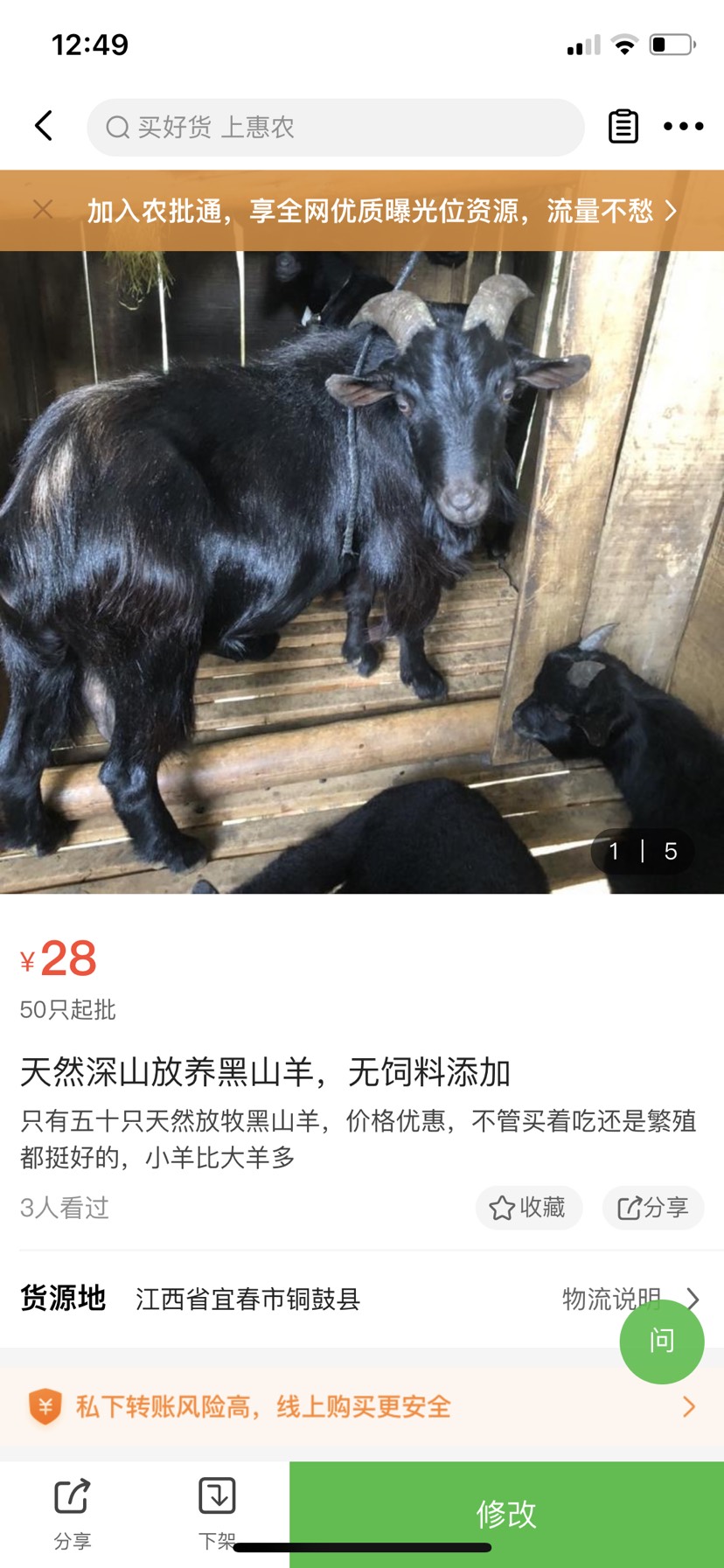Viewport: 724px width, 1568px height.
Task: Open the three-dot overflow menu
Action: [683, 127]
